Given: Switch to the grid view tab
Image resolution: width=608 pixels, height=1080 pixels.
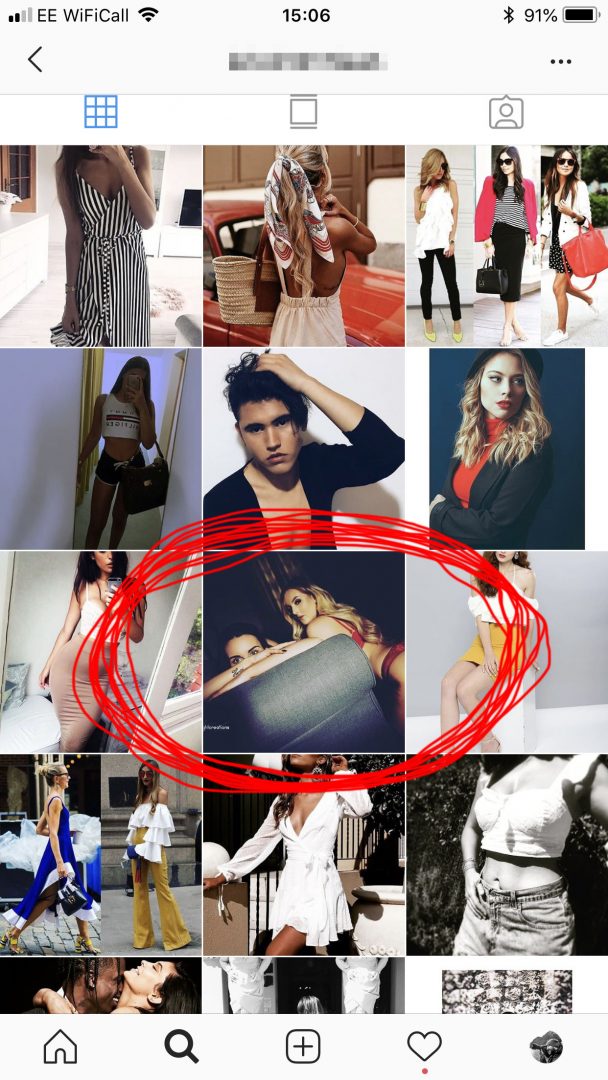Looking at the screenshot, I should click(101, 112).
